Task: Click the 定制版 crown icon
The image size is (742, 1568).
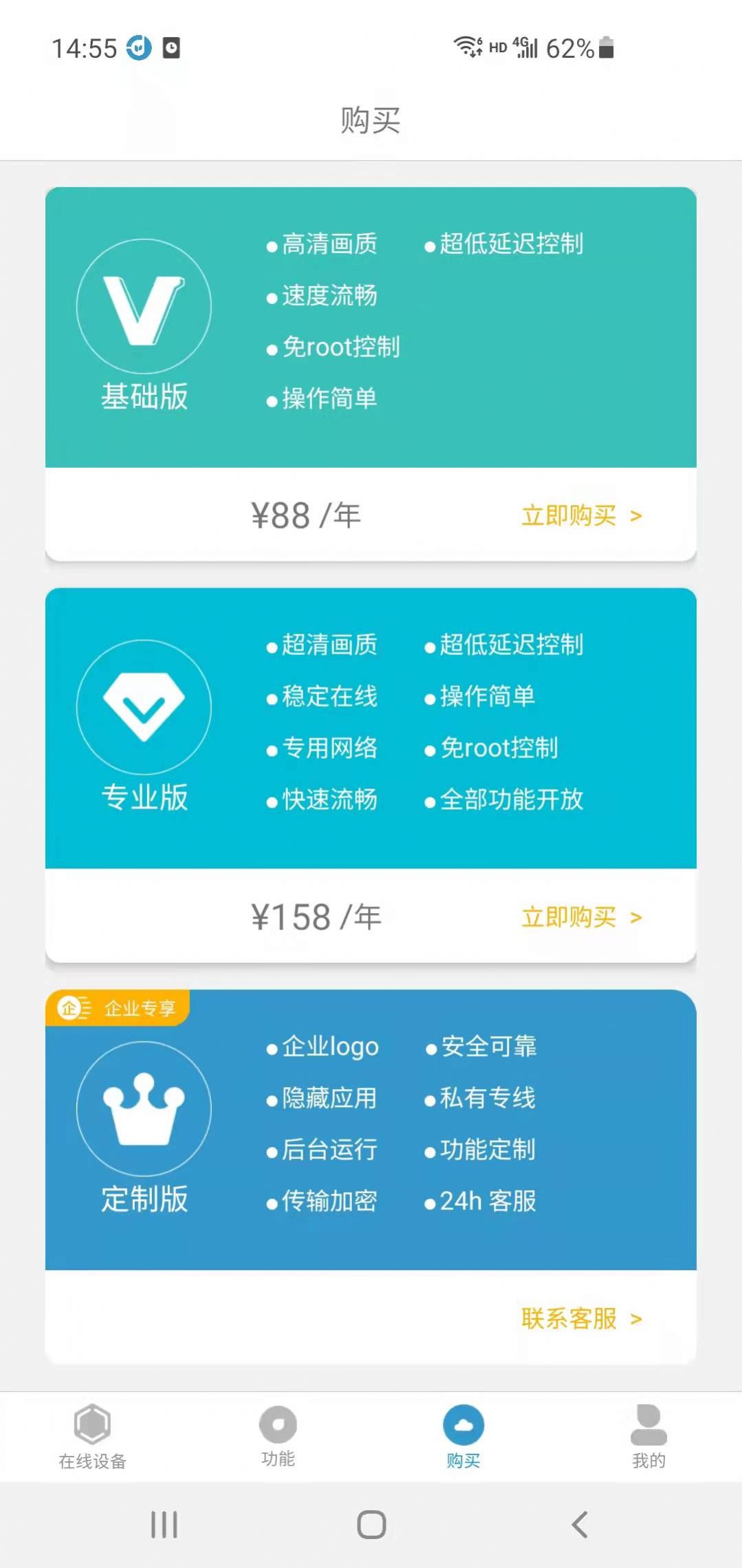Action: coord(144,1109)
